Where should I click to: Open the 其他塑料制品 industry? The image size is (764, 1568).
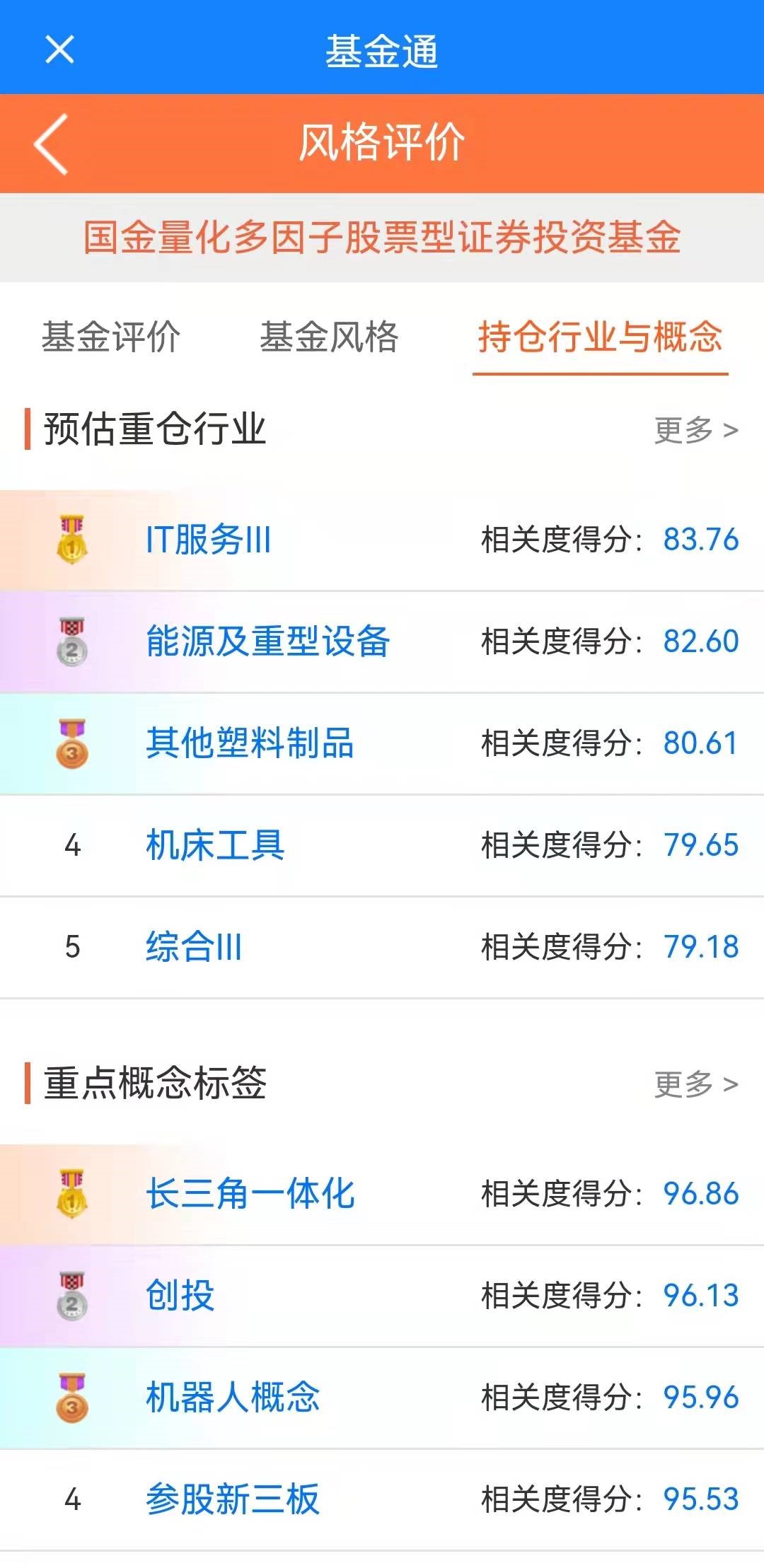tap(250, 743)
